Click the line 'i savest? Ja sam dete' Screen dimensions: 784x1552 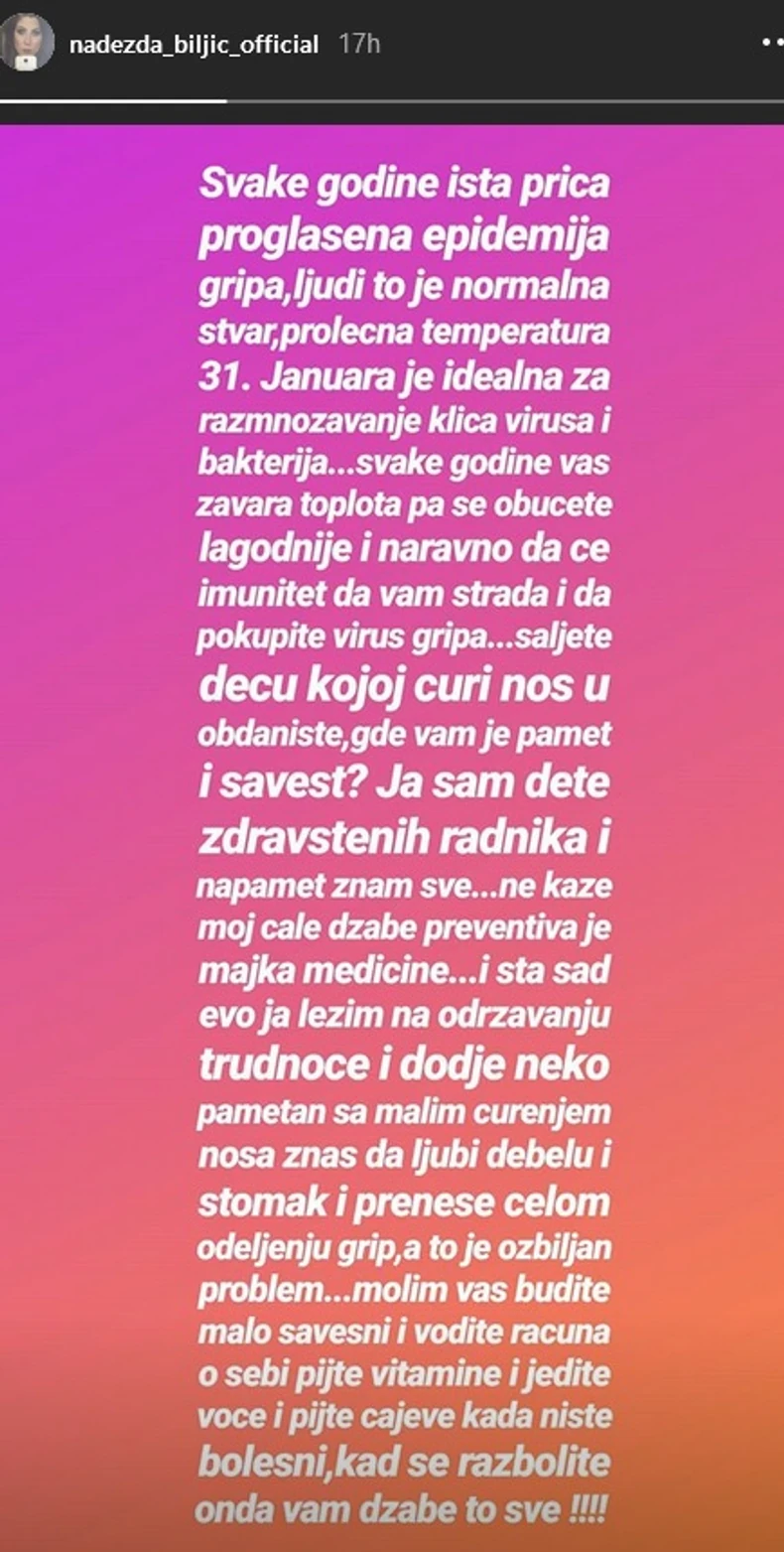[x=405, y=781]
